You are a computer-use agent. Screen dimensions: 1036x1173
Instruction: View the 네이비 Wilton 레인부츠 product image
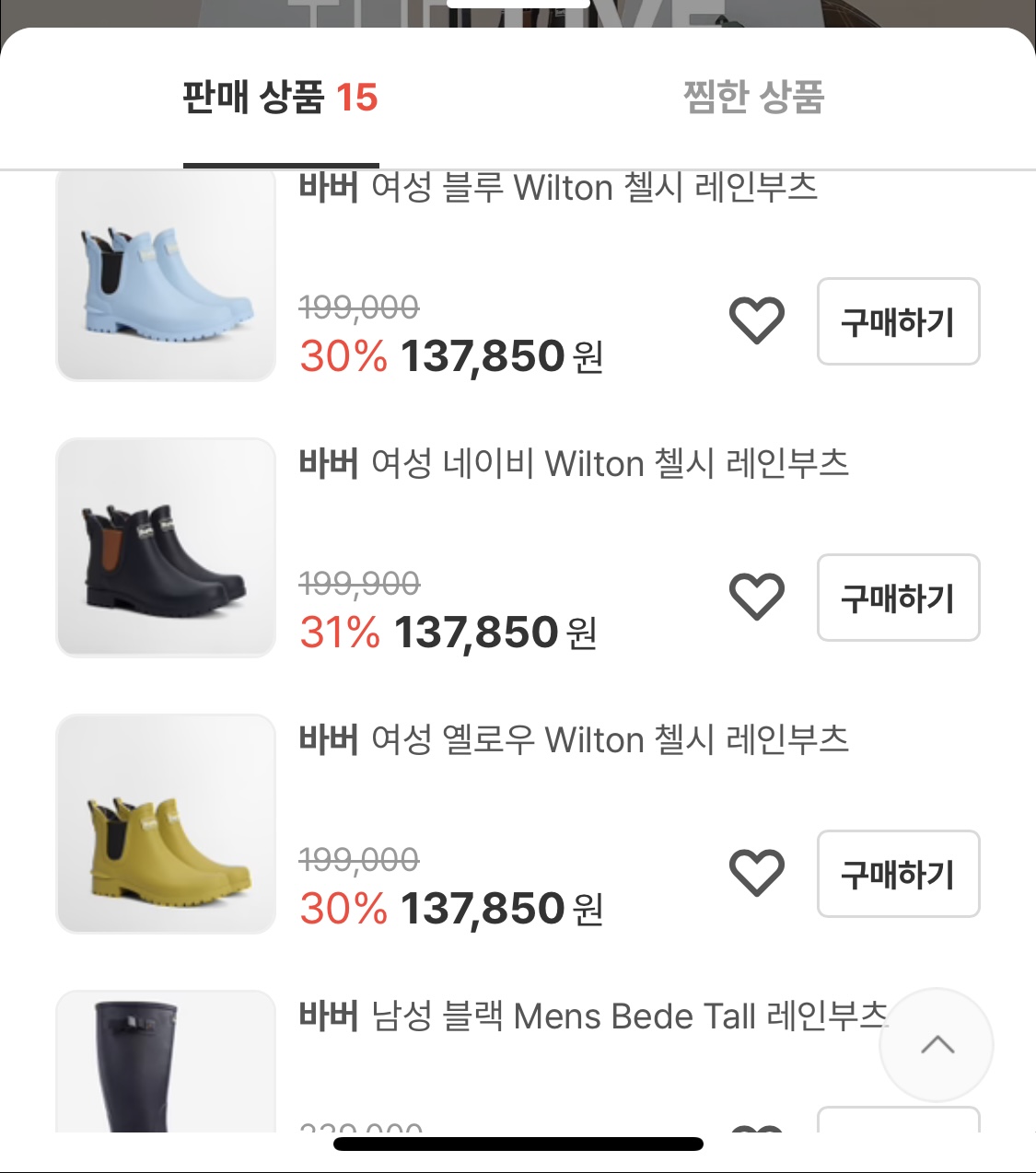[x=166, y=547]
